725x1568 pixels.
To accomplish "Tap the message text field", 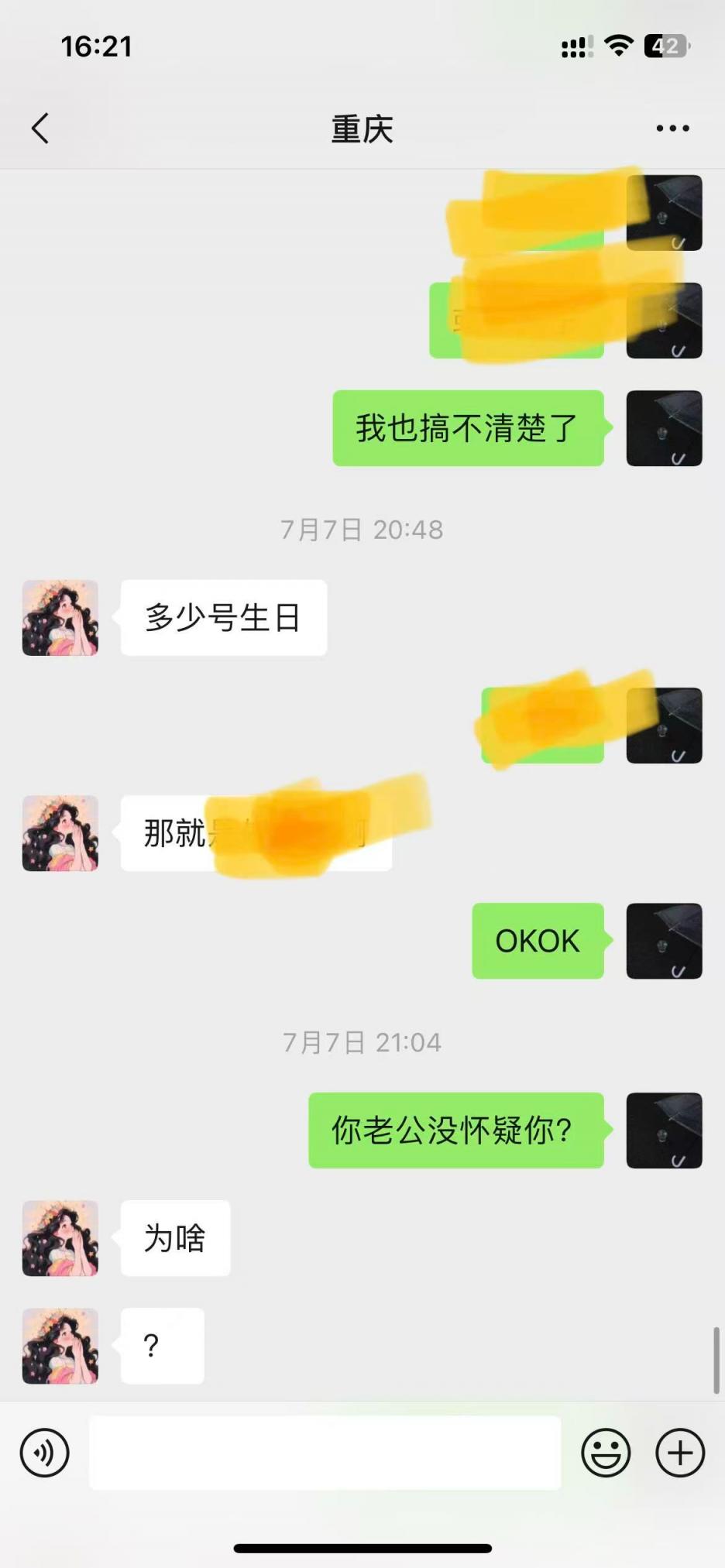I will [x=325, y=1452].
